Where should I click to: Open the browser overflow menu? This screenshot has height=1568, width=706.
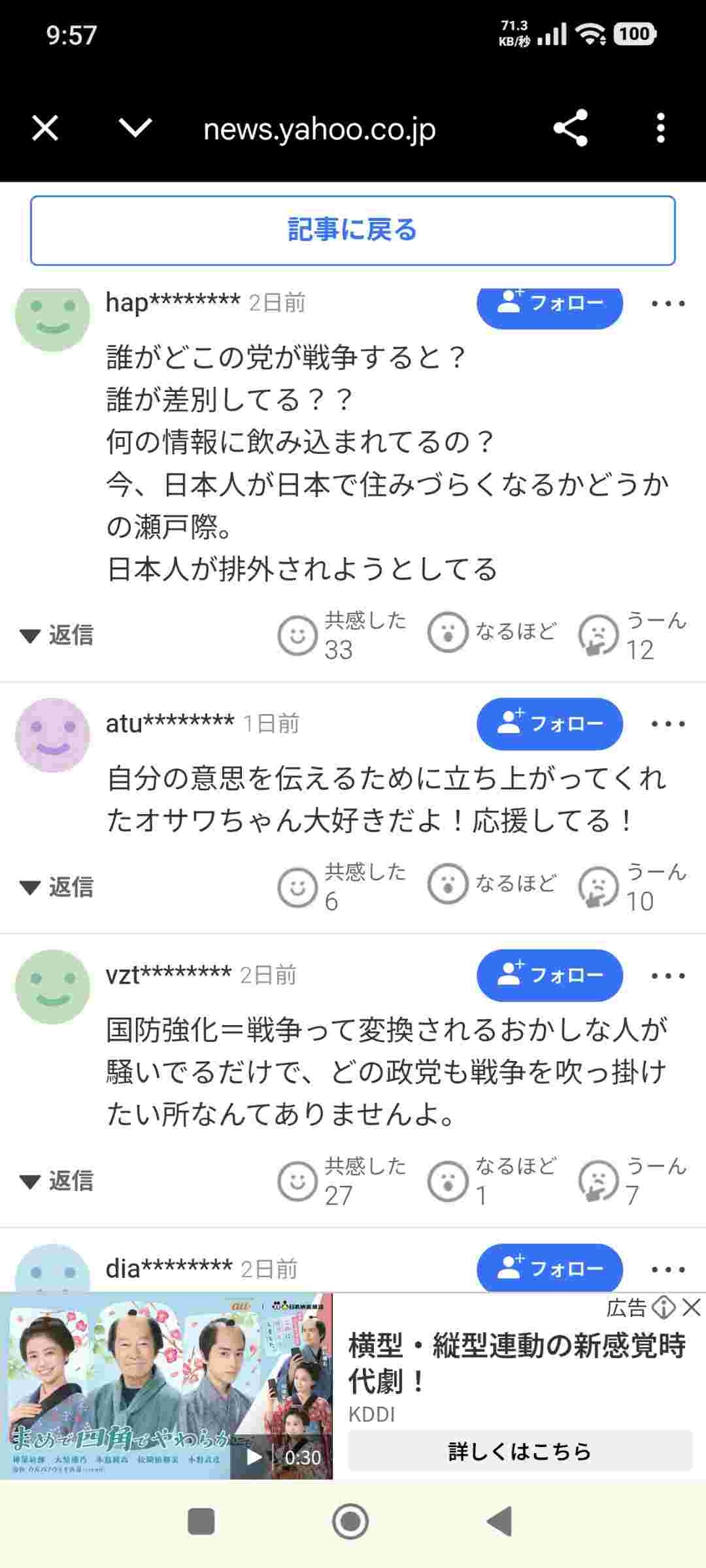point(660,128)
